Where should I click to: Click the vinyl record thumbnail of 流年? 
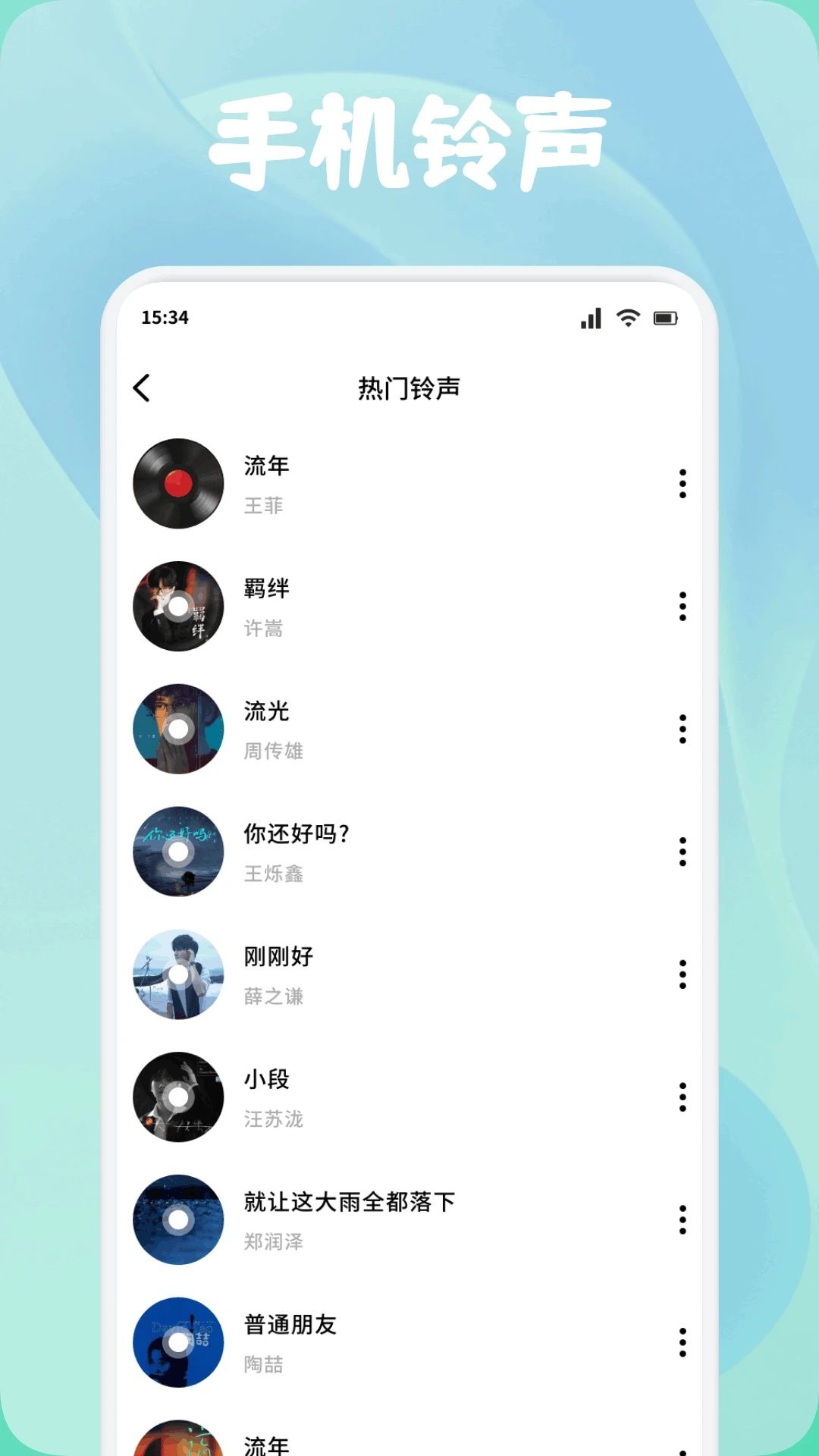pyautogui.click(x=177, y=485)
